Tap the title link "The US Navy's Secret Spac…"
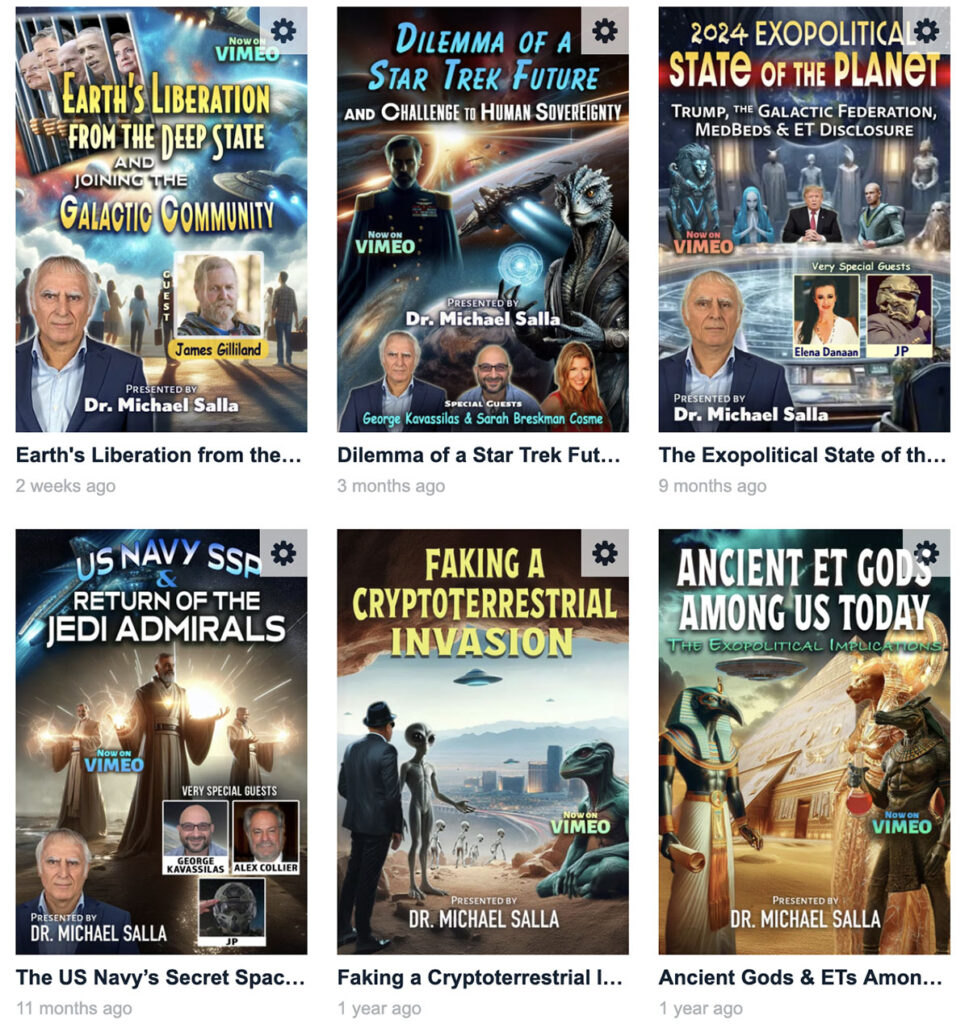The height and width of the screenshot is (1024, 969). click(x=161, y=978)
